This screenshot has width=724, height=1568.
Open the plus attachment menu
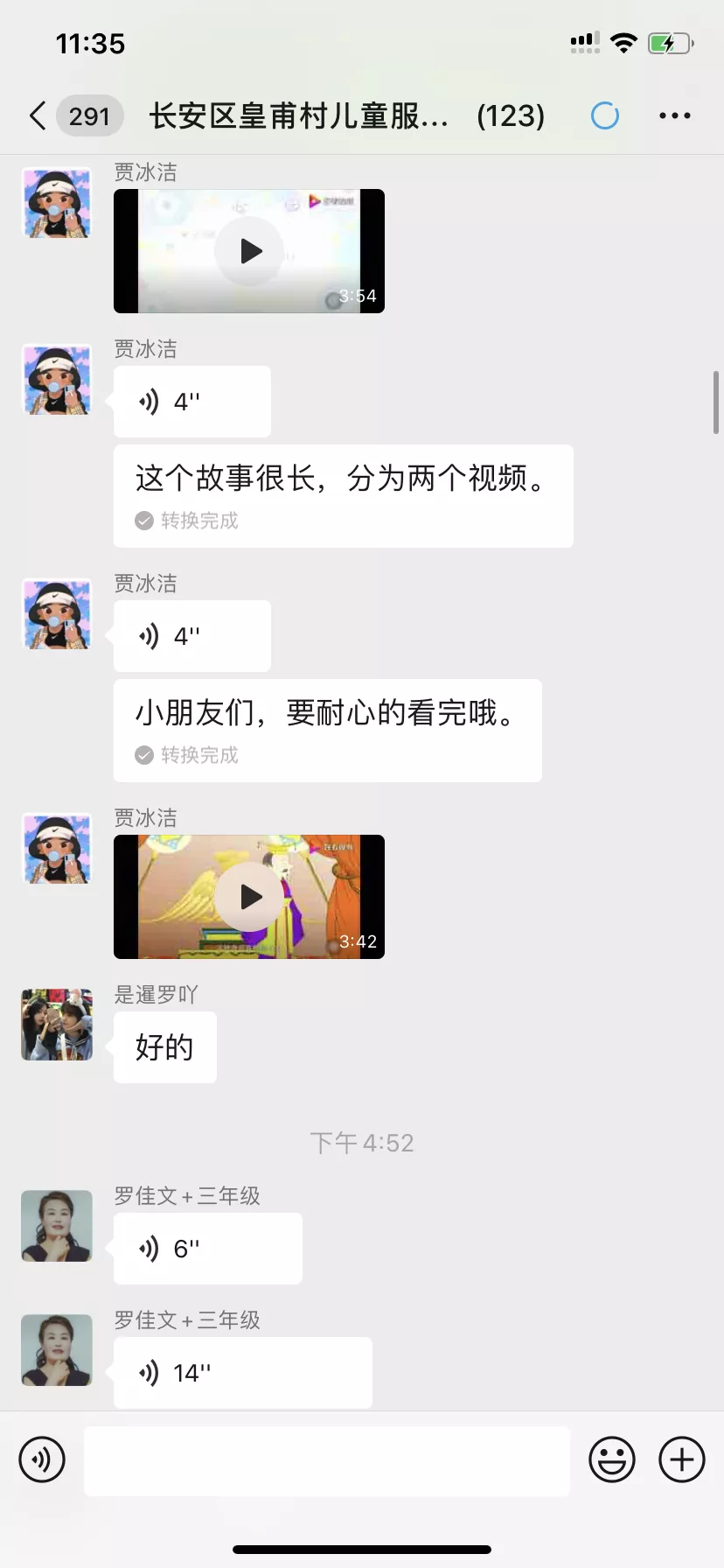682,1459
